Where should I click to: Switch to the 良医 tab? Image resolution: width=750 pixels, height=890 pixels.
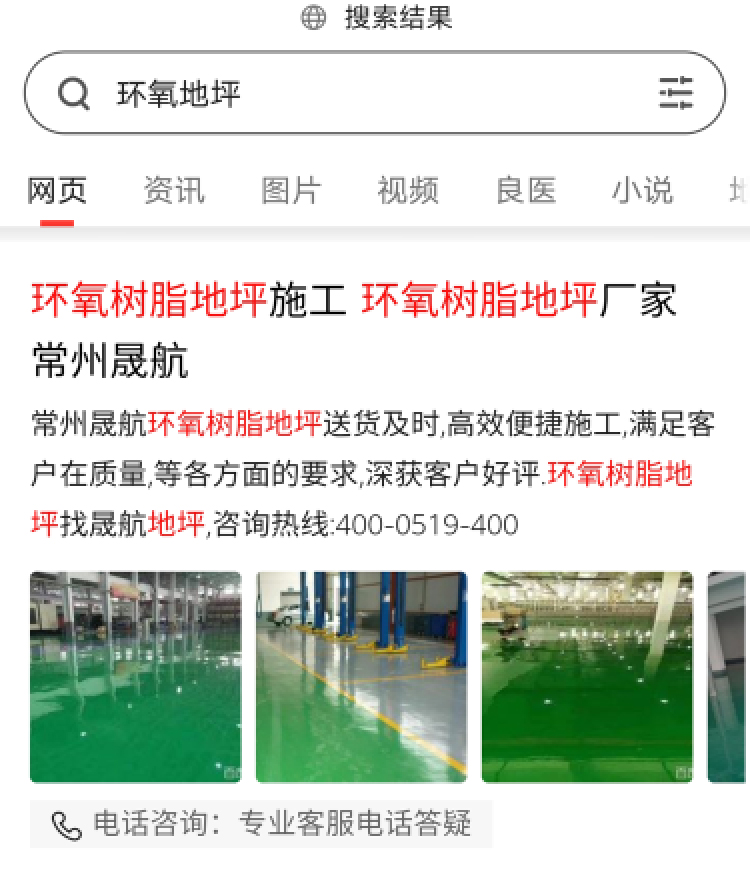tap(526, 190)
